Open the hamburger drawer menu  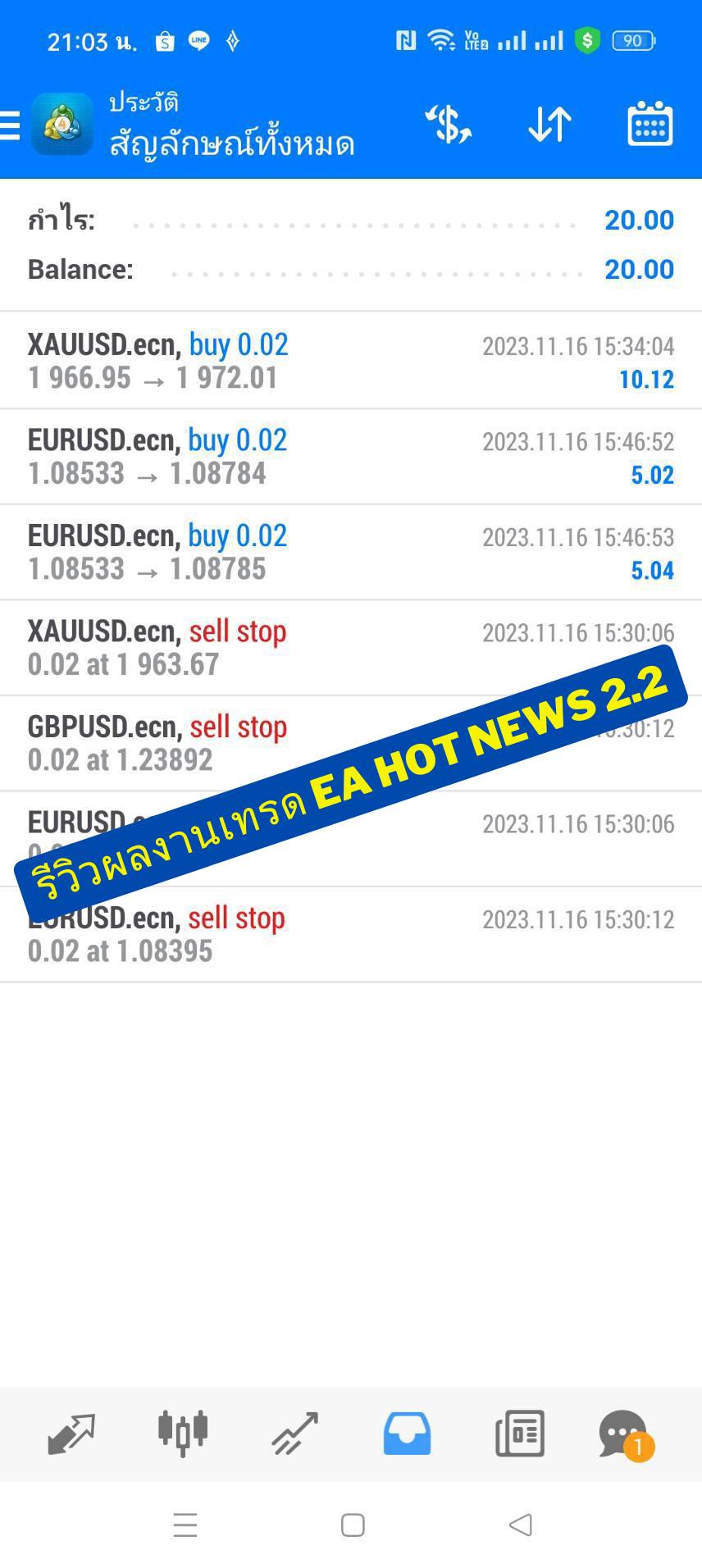(x=9, y=125)
